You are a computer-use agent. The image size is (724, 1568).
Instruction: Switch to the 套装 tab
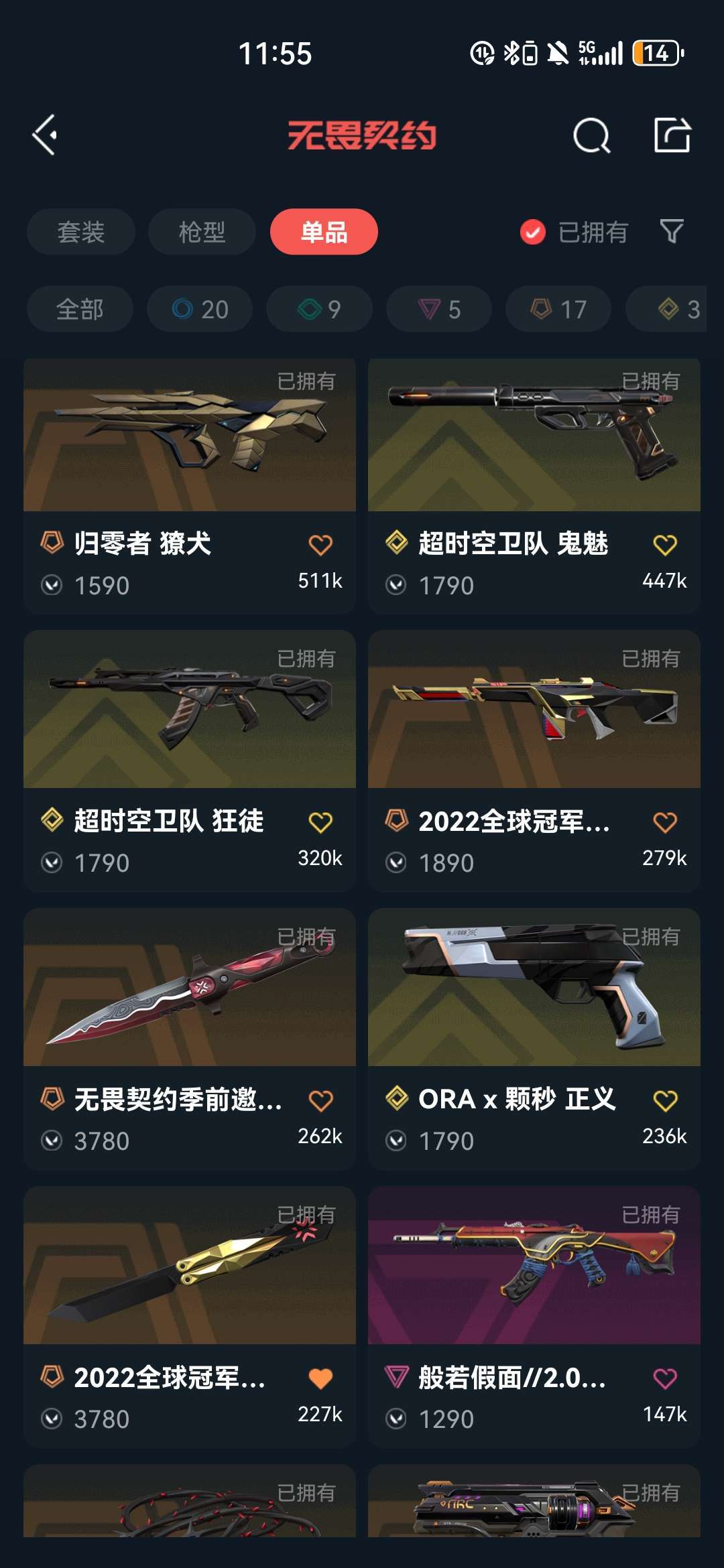tap(80, 232)
